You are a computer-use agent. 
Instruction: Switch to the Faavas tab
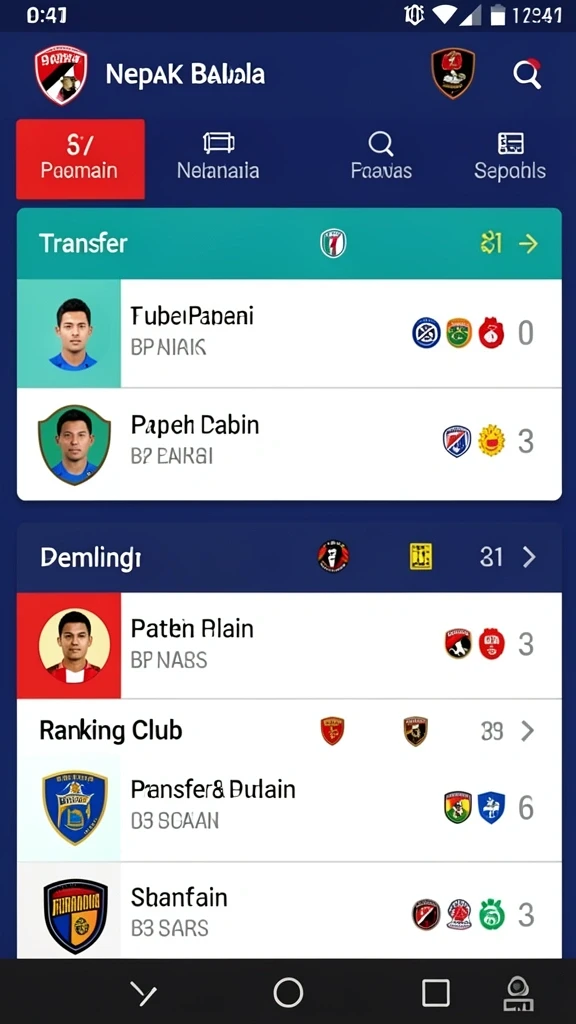click(x=381, y=157)
